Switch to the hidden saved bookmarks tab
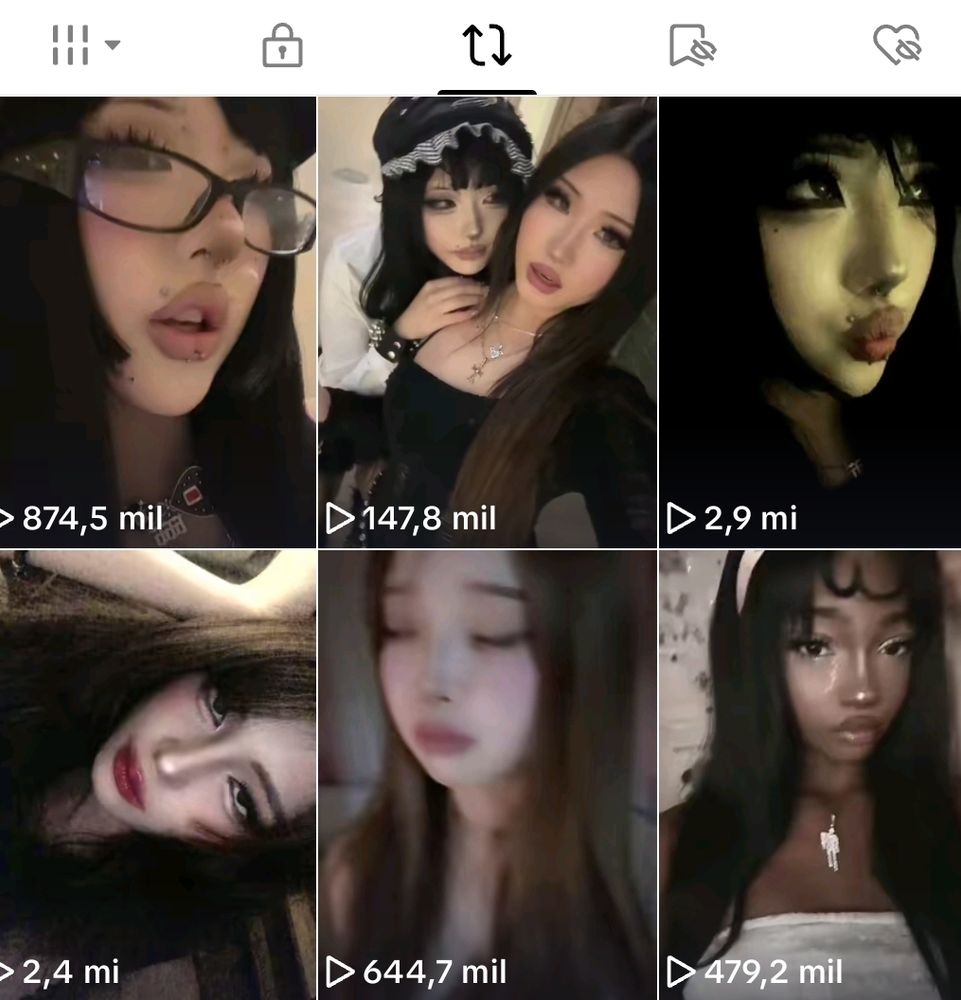The height and width of the screenshot is (1000, 961). [693, 45]
